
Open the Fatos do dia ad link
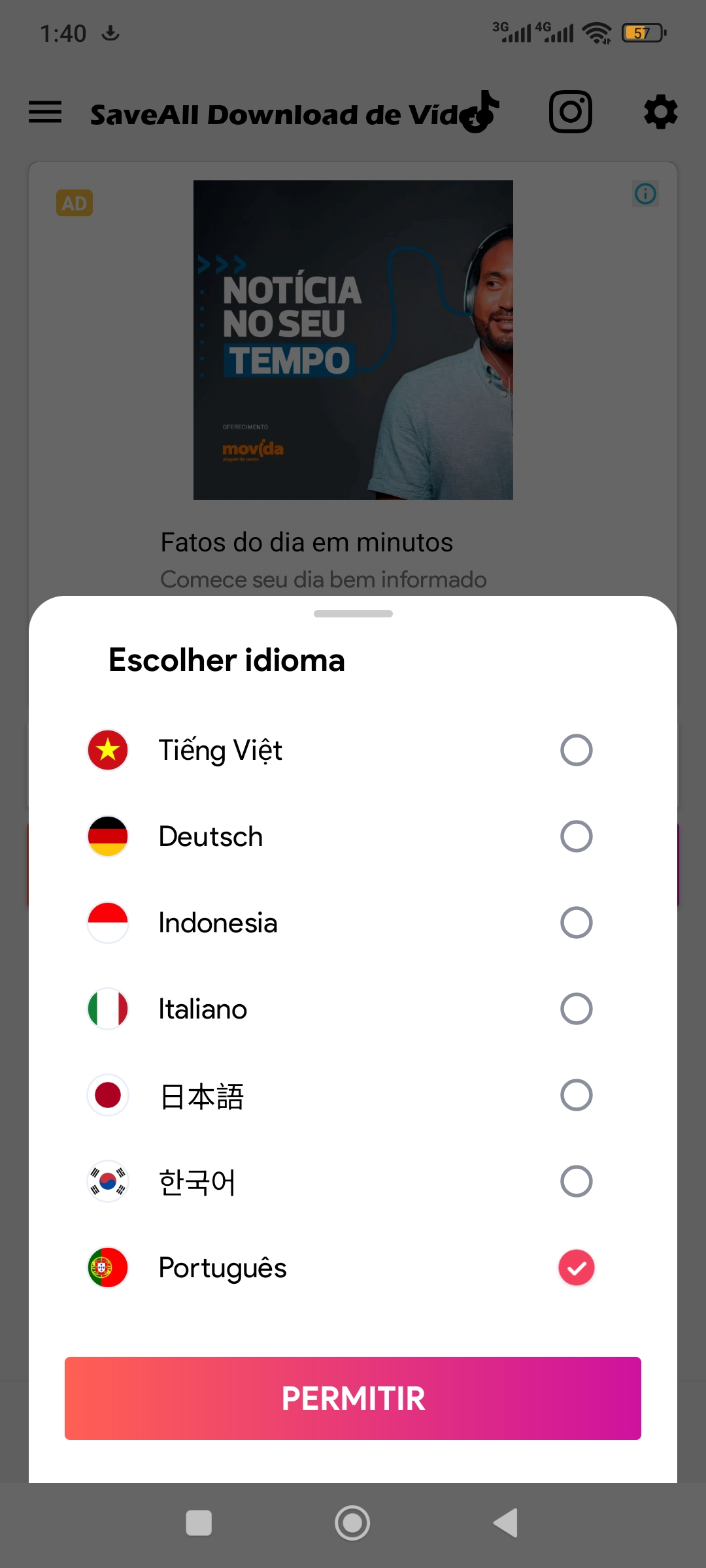click(307, 542)
